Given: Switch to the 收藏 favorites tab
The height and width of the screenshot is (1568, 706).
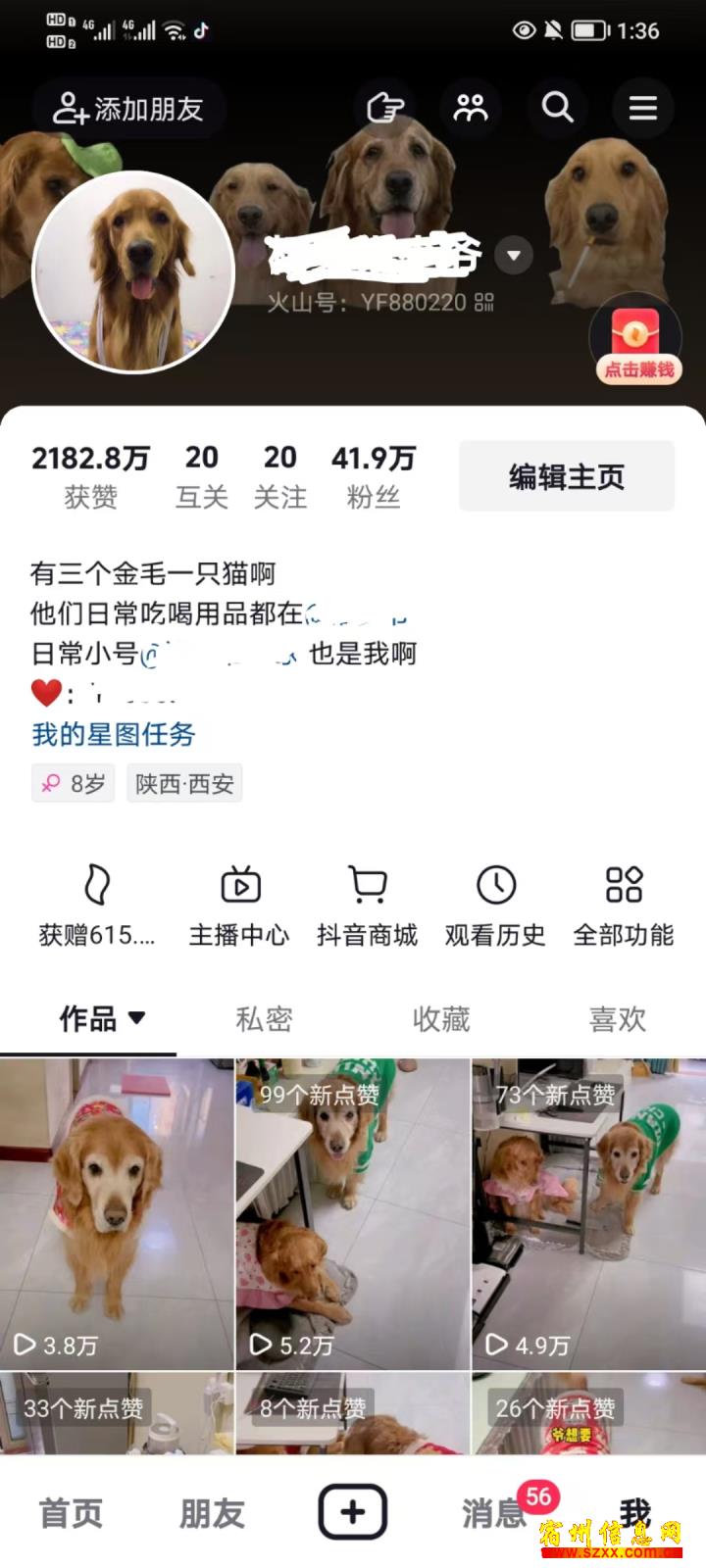Looking at the screenshot, I should pos(440,1019).
